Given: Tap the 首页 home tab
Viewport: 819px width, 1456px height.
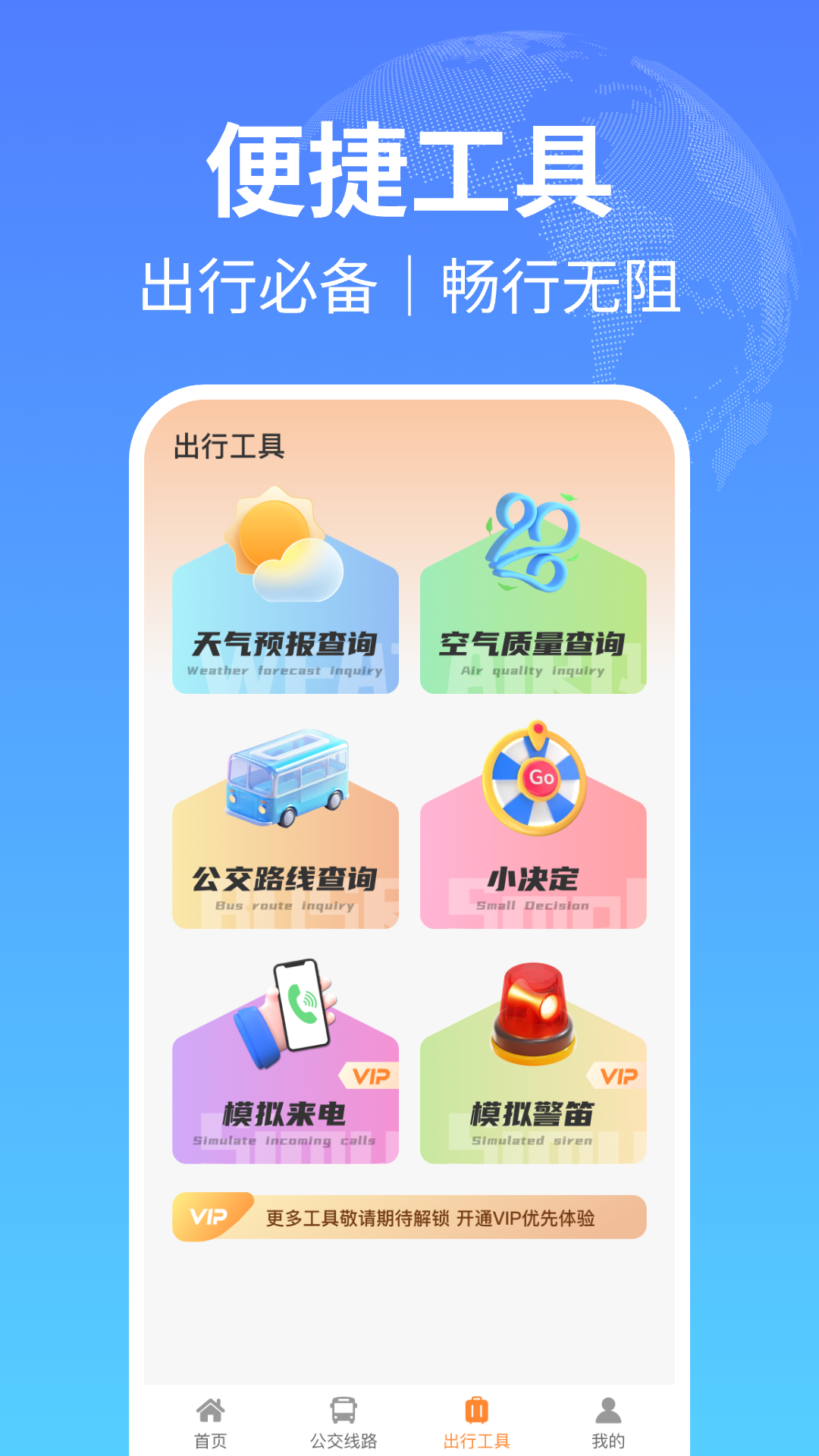Looking at the screenshot, I should (x=209, y=1418).
